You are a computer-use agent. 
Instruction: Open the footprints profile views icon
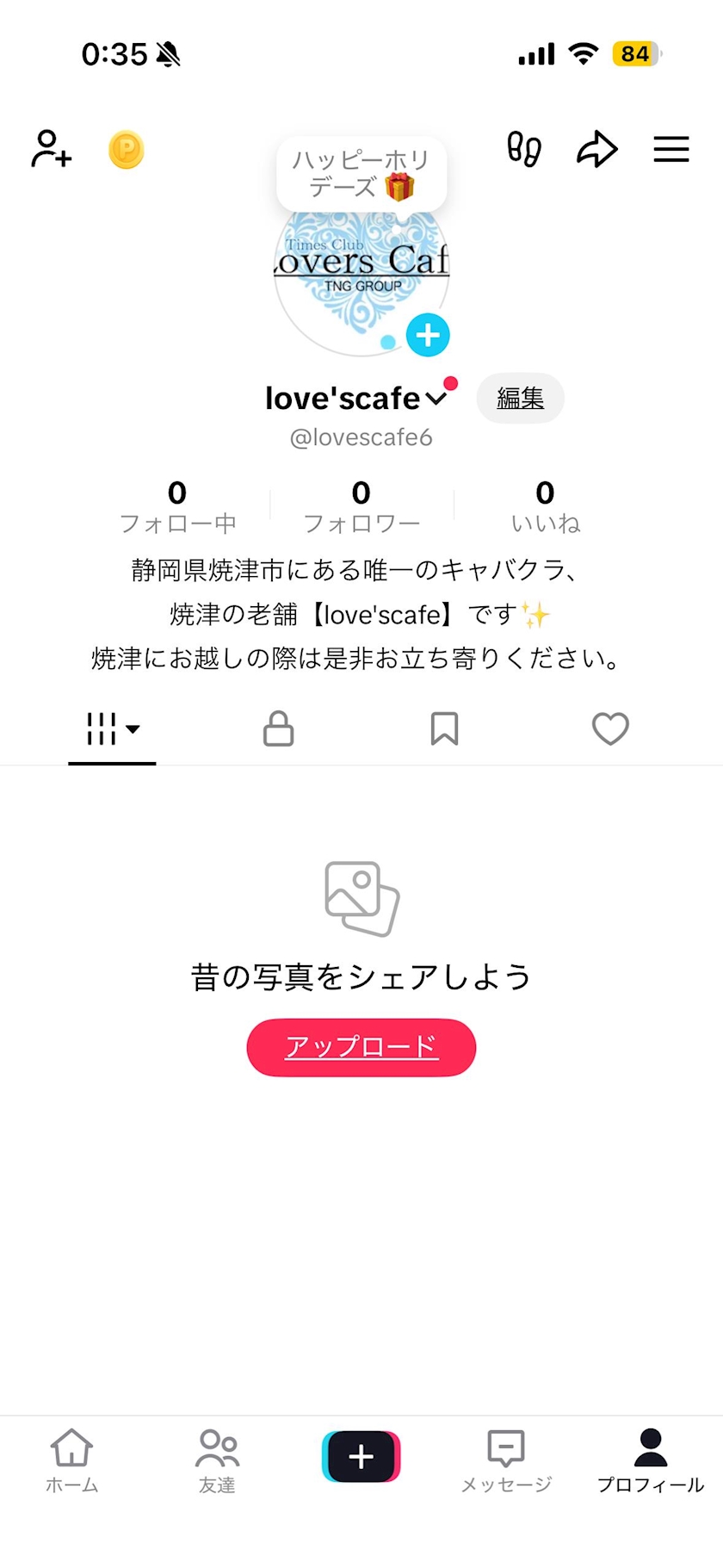(523, 149)
